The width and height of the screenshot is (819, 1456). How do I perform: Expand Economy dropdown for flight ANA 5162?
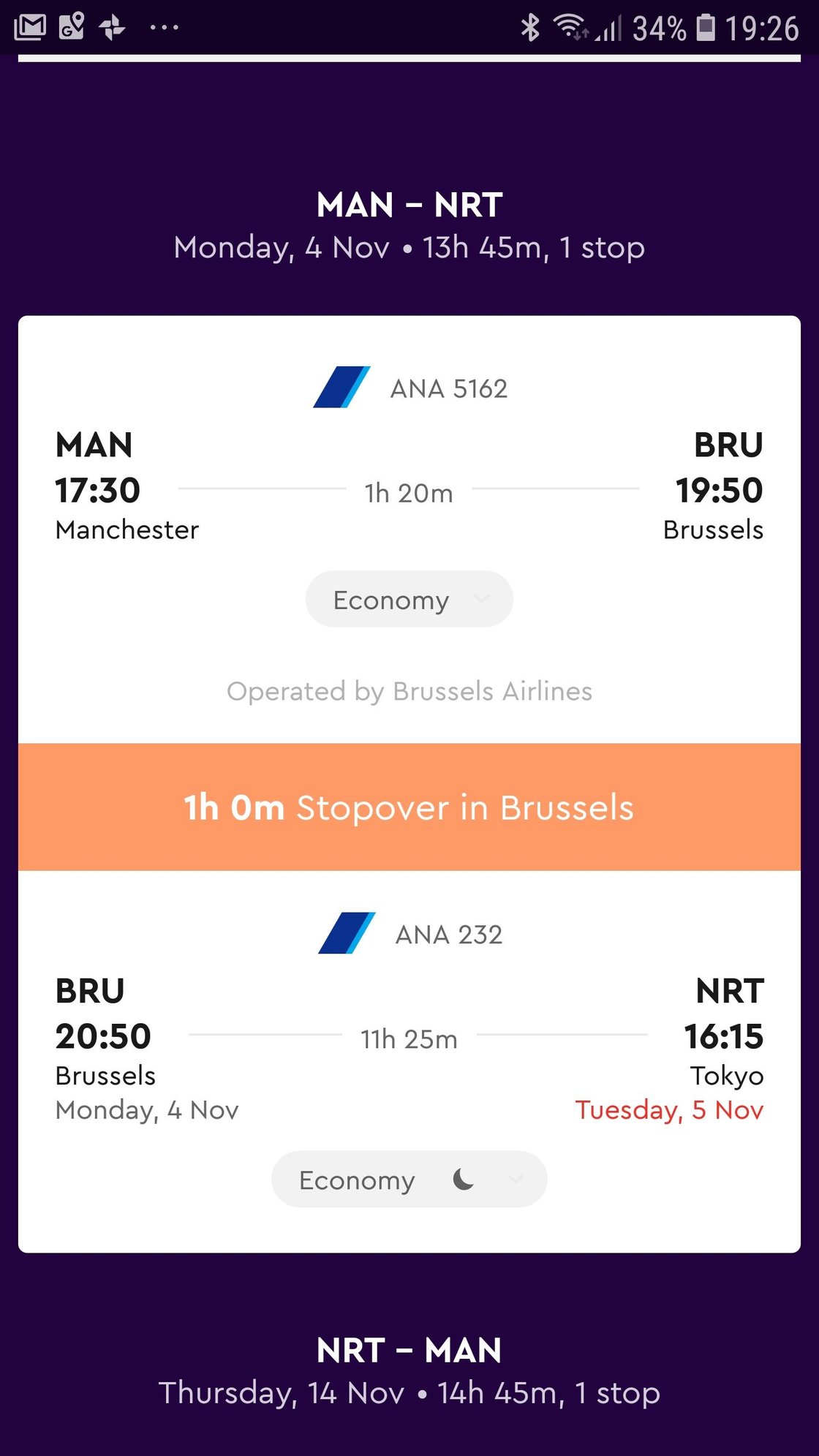(x=409, y=599)
